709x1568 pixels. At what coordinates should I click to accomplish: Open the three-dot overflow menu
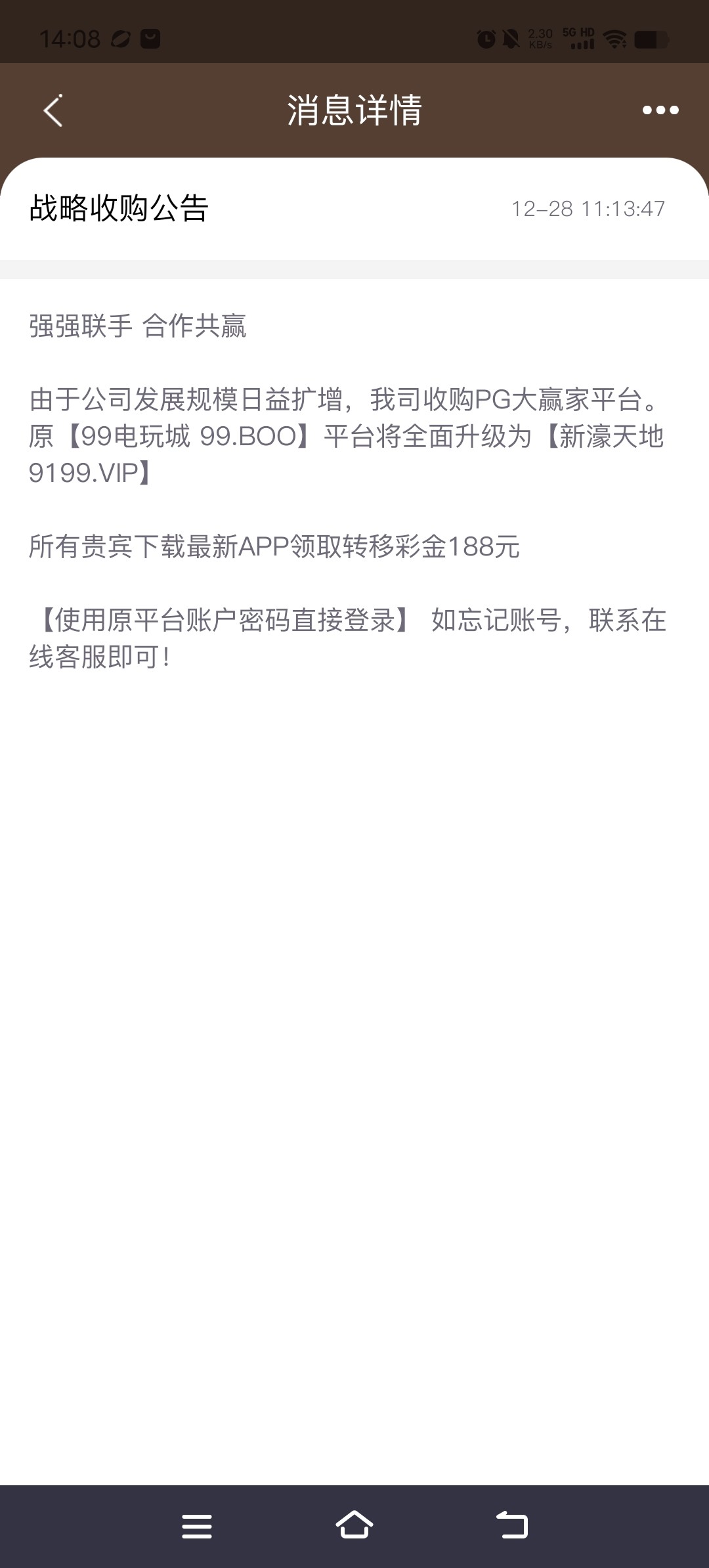[660, 110]
